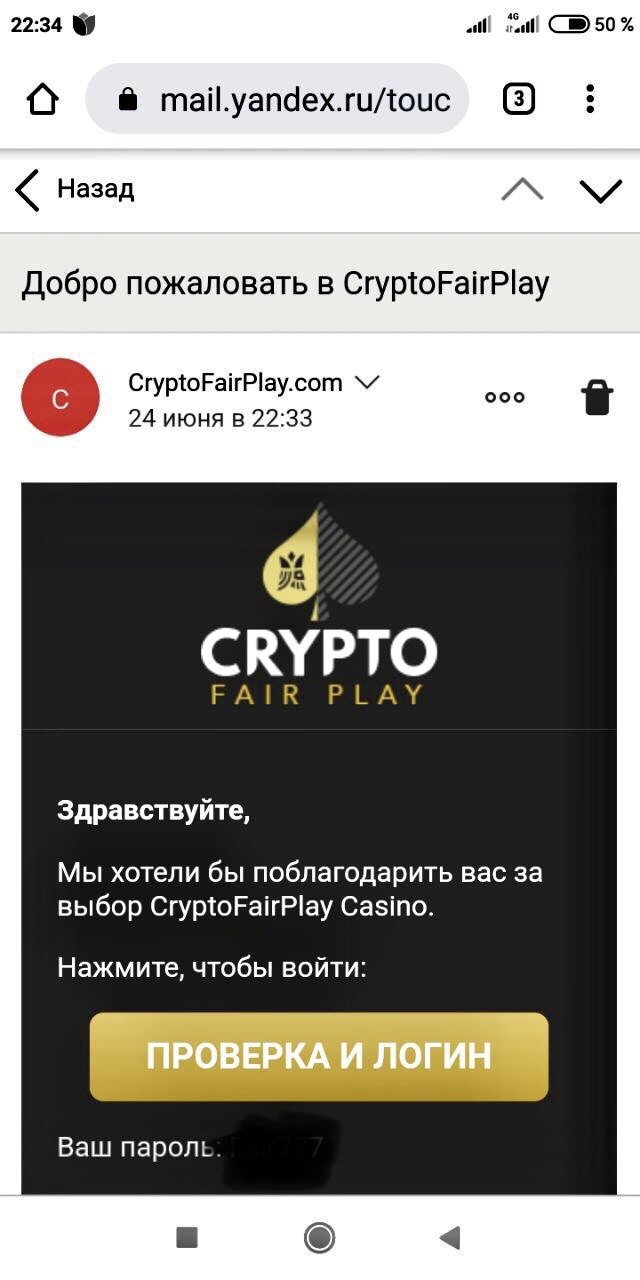This screenshot has height=1280, width=640.
Task: Go back with the Назад button
Action: (x=76, y=189)
